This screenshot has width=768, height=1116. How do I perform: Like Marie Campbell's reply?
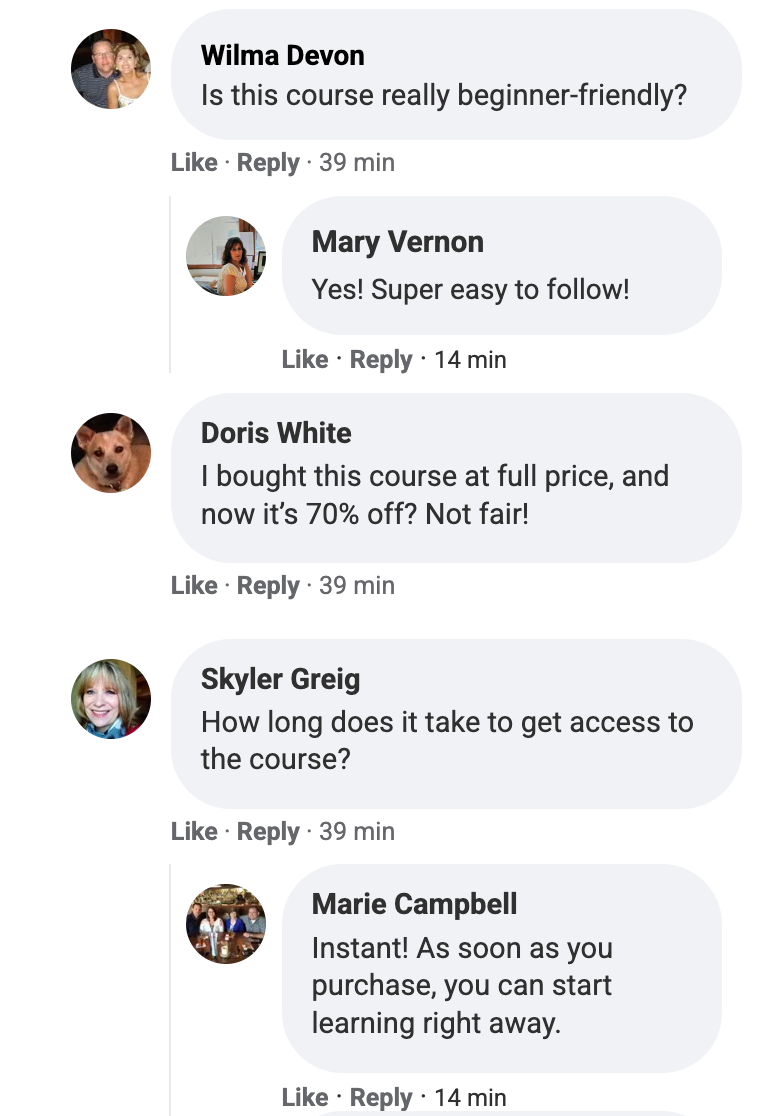pyautogui.click(x=305, y=1097)
